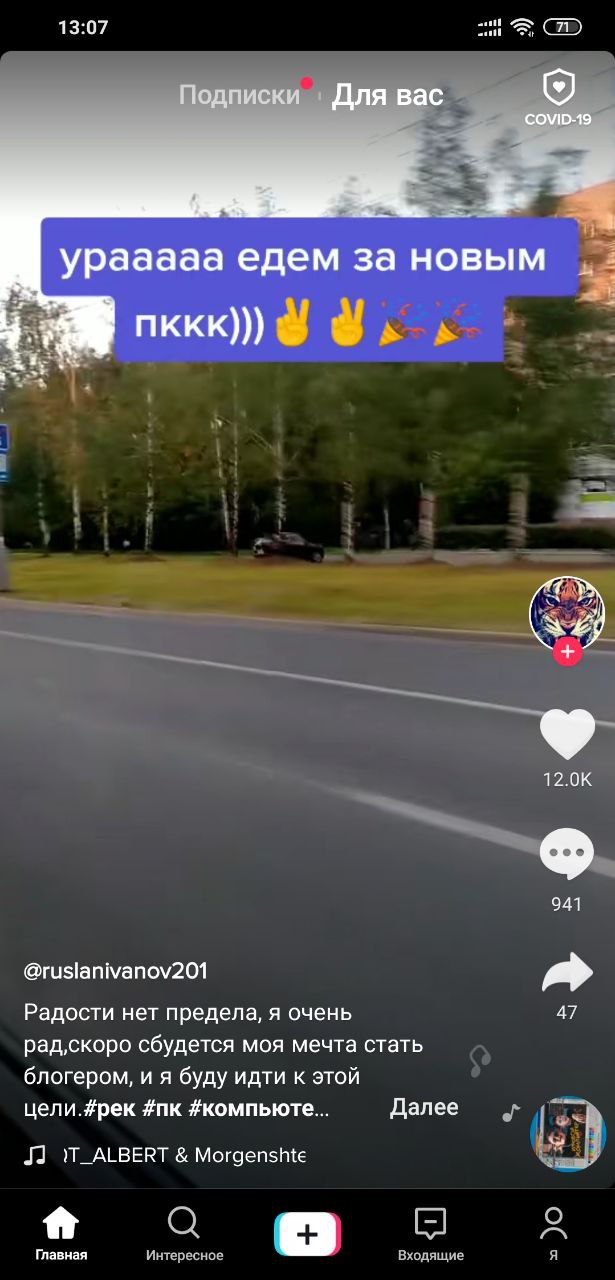Open the Я profile tab

click(553, 1233)
